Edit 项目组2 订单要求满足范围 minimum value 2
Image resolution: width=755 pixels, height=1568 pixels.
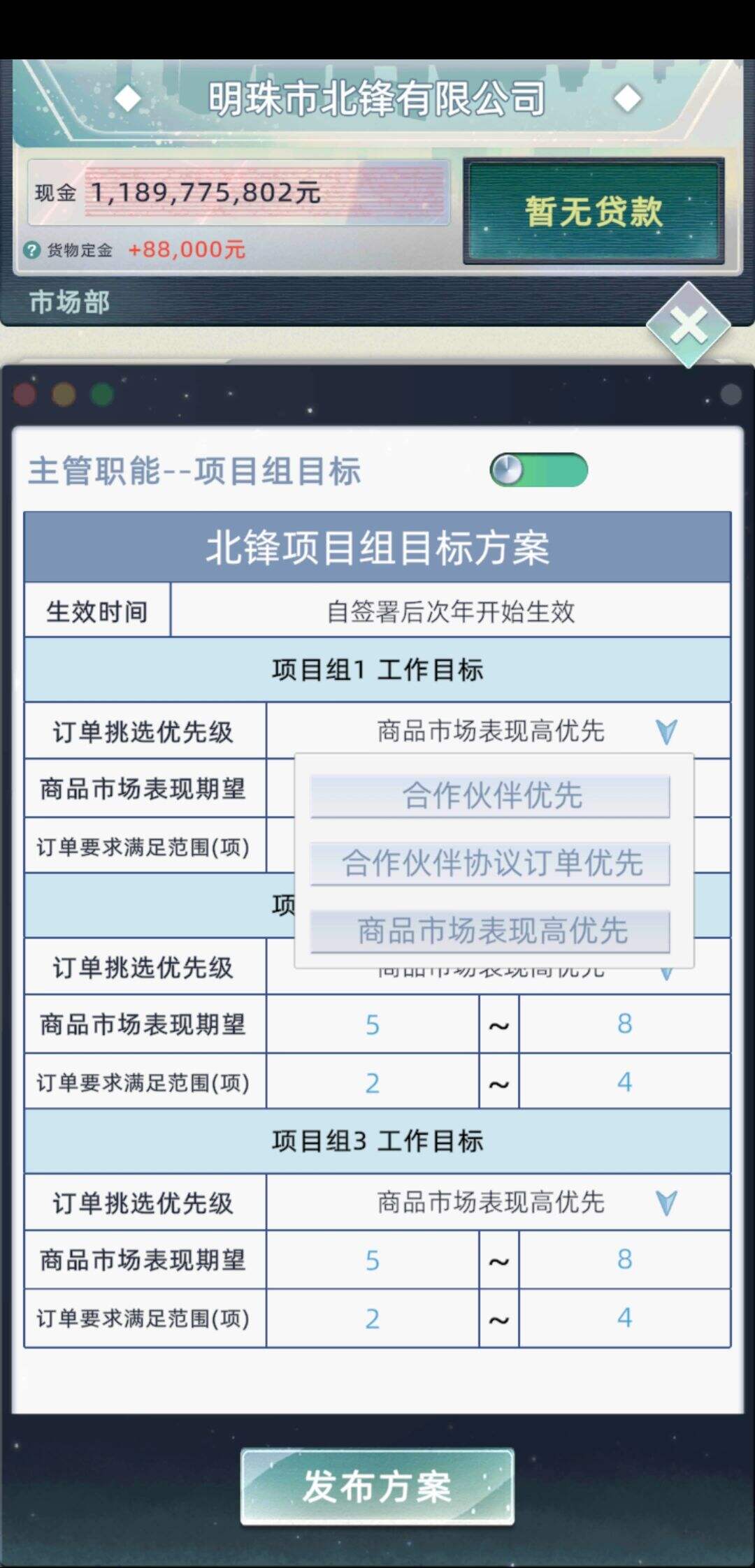pyautogui.click(x=373, y=1083)
